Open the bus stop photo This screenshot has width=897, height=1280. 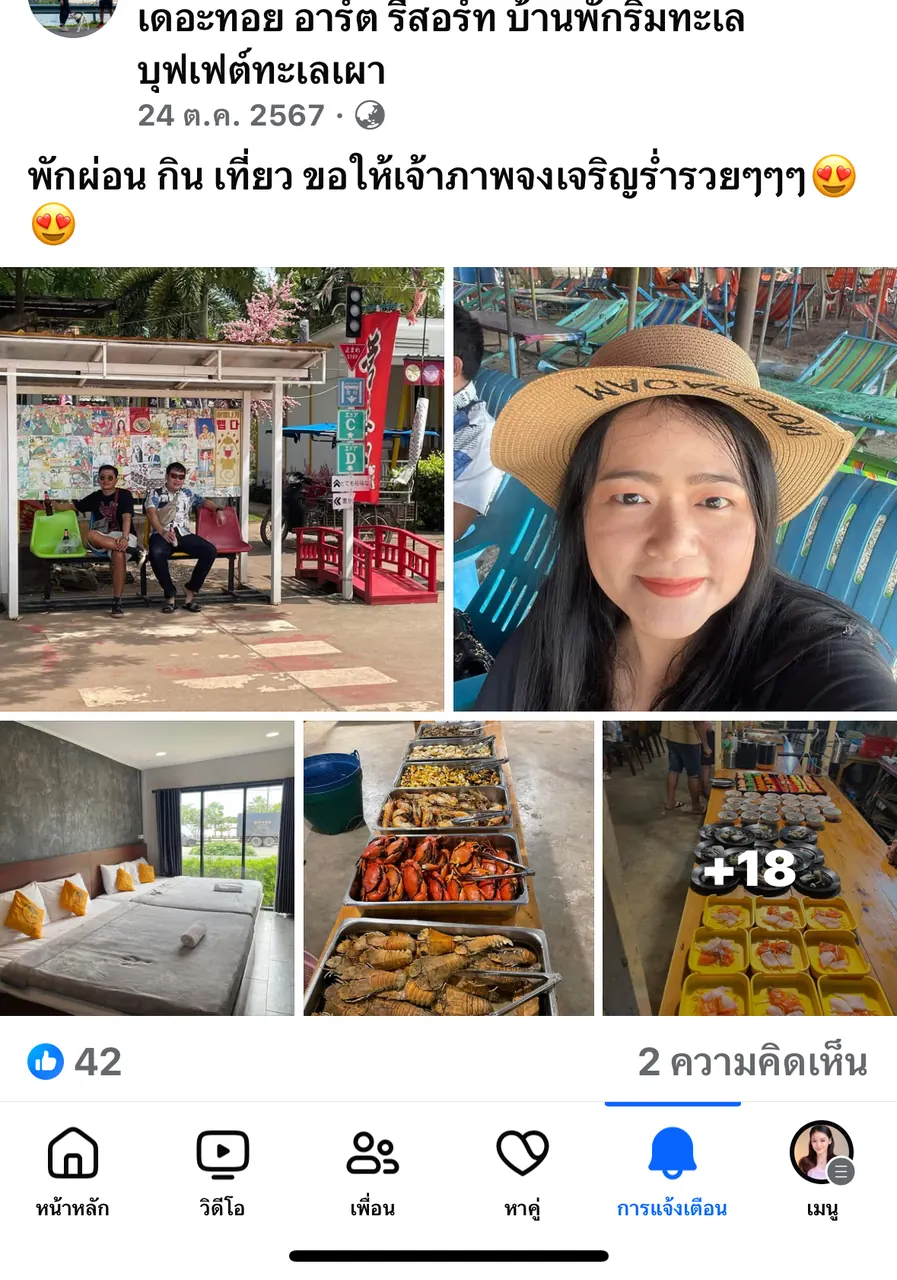click(222, 489)
